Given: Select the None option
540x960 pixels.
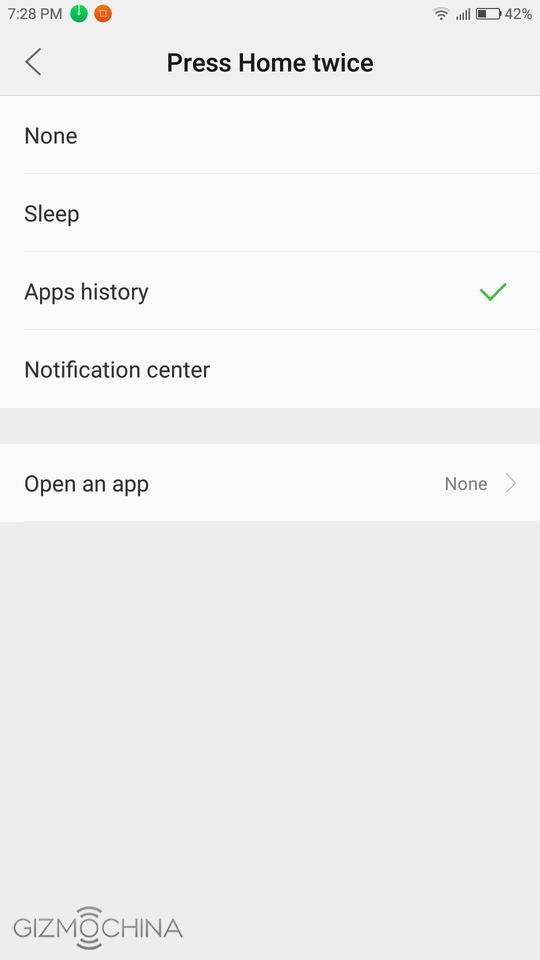Looking at the screenshot, I should 270,135.
